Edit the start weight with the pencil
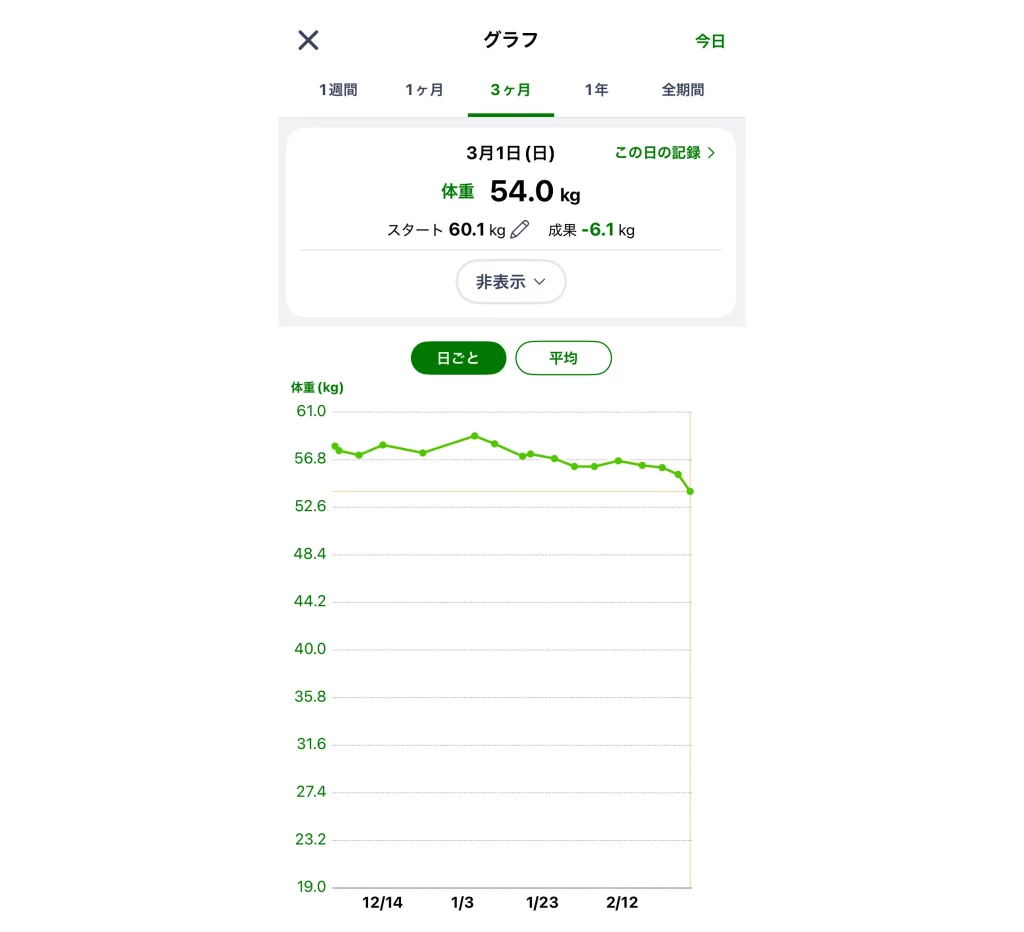Viewport: 1024px width, 932px height. point(519,230)
